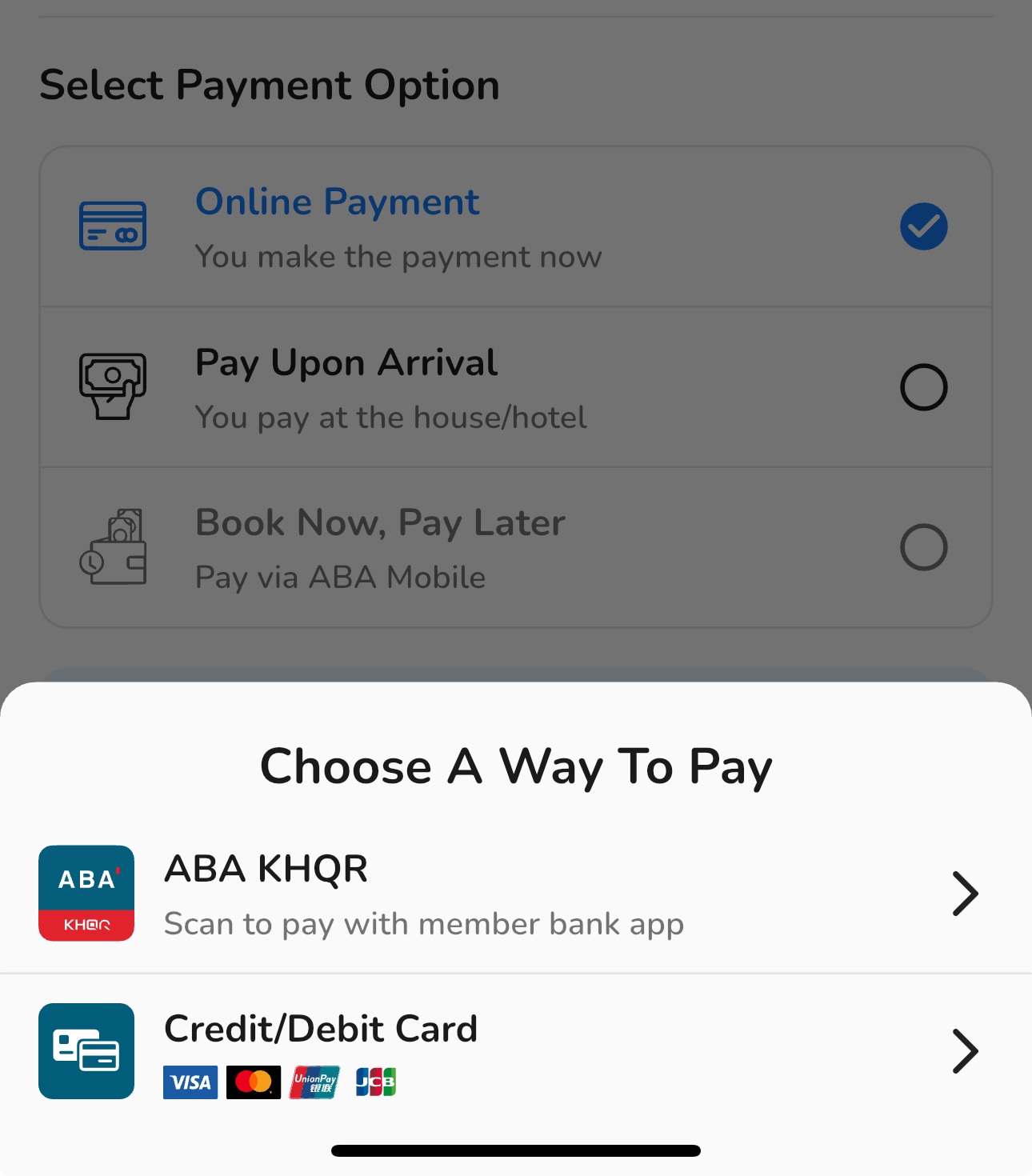Choose ABA KHQR to pay
The height and width of the screenshot is (1176, 1032).
click(515, 894)
